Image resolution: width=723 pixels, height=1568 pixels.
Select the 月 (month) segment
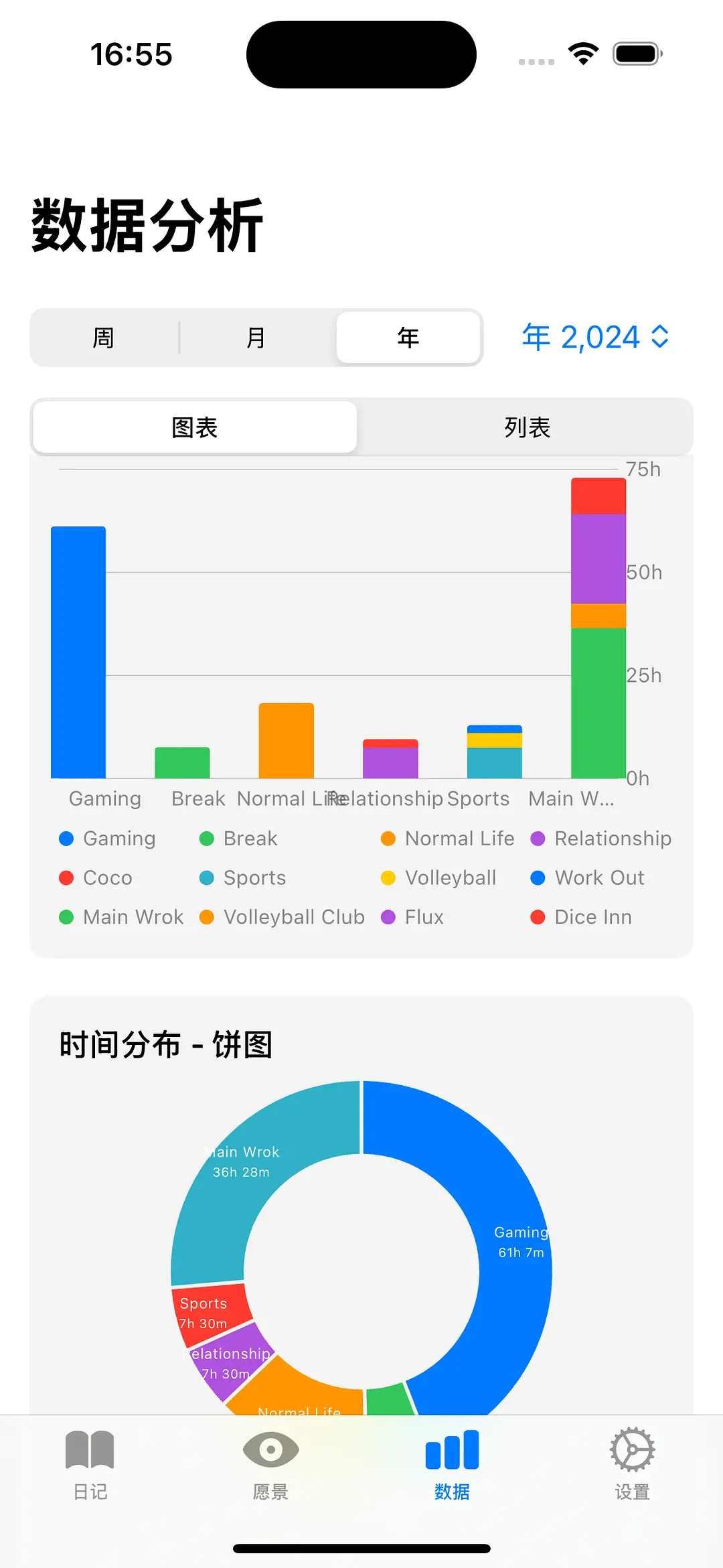pos(256,338)
